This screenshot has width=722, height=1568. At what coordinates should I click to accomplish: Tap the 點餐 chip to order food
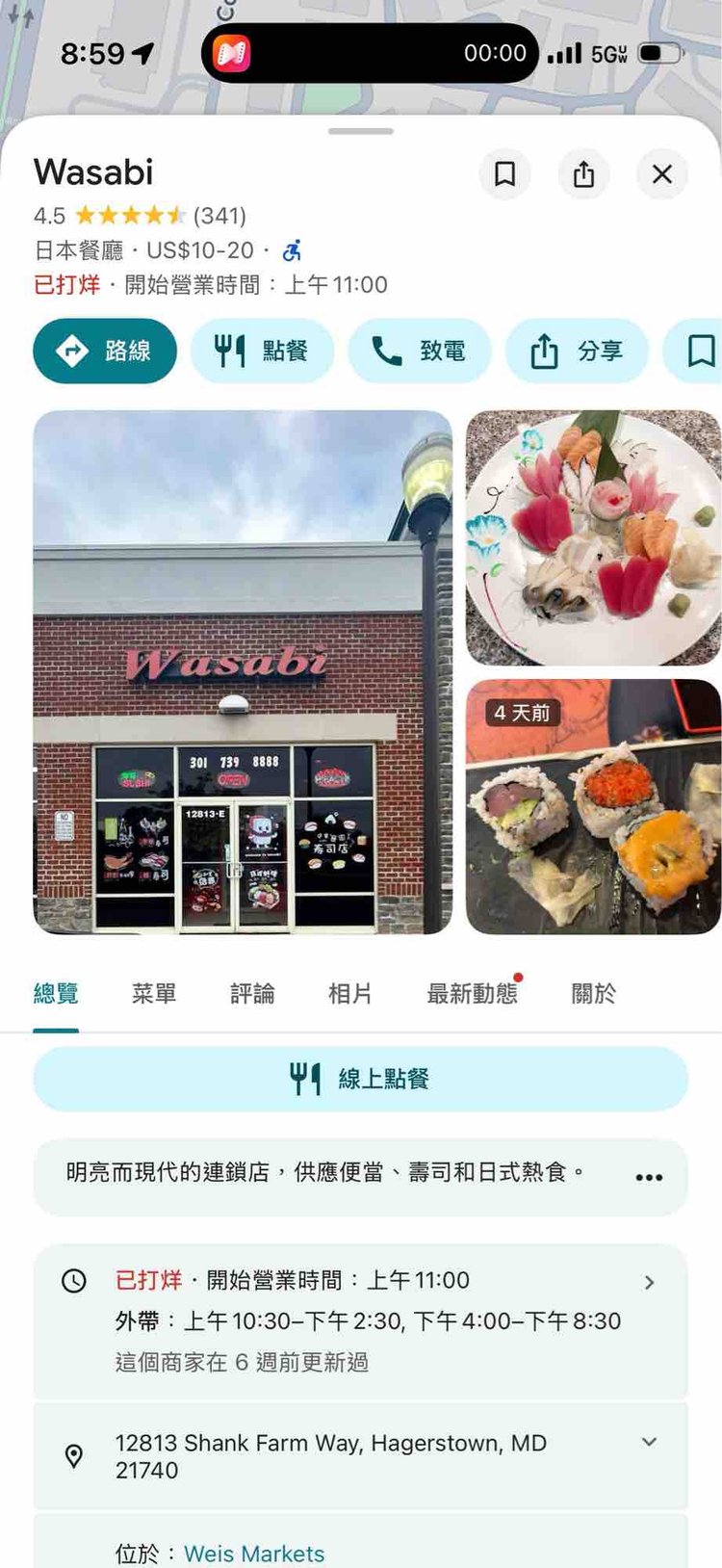[x=262, y=351]
